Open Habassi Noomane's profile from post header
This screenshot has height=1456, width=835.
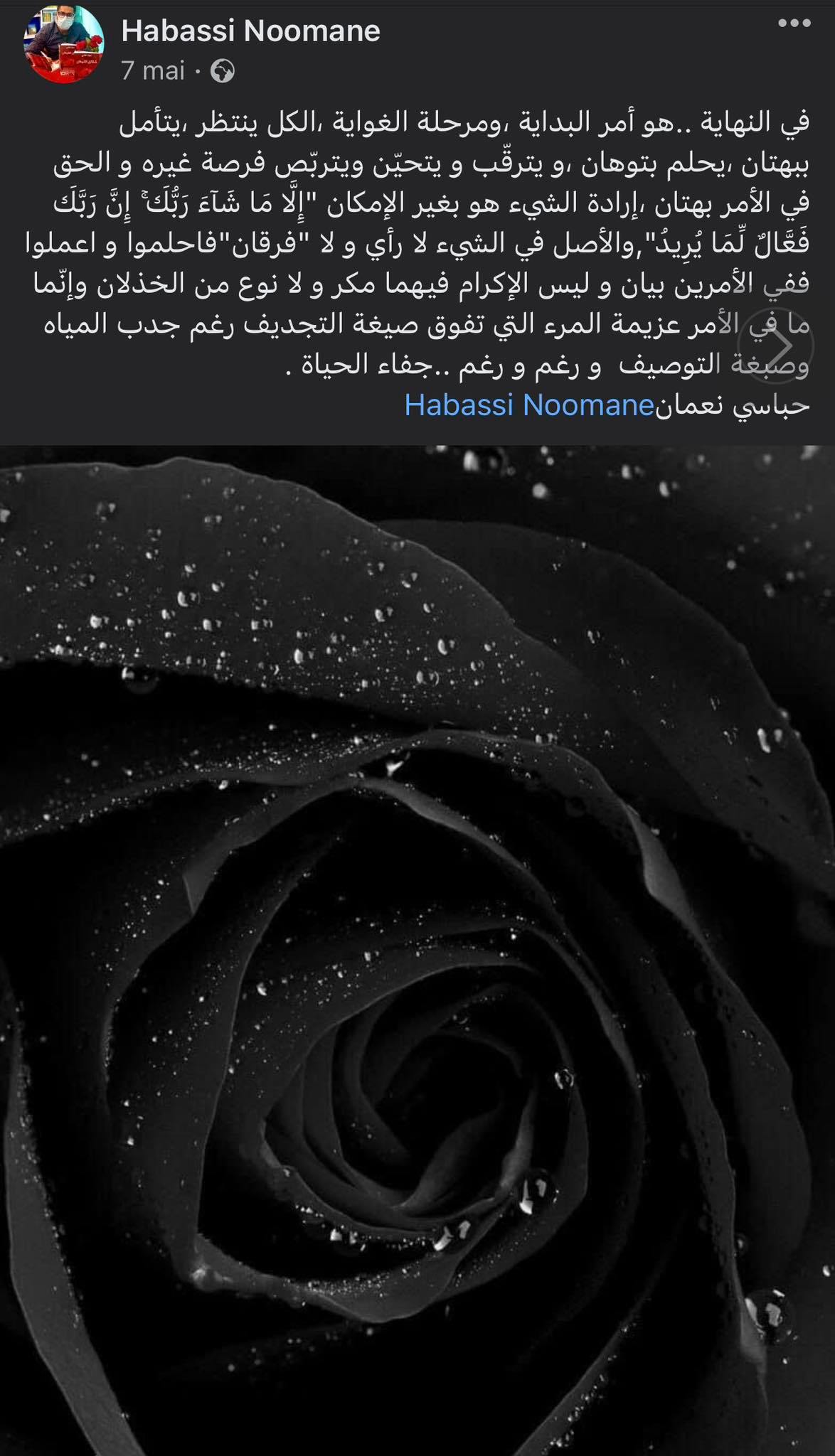[x=250, y=31]
